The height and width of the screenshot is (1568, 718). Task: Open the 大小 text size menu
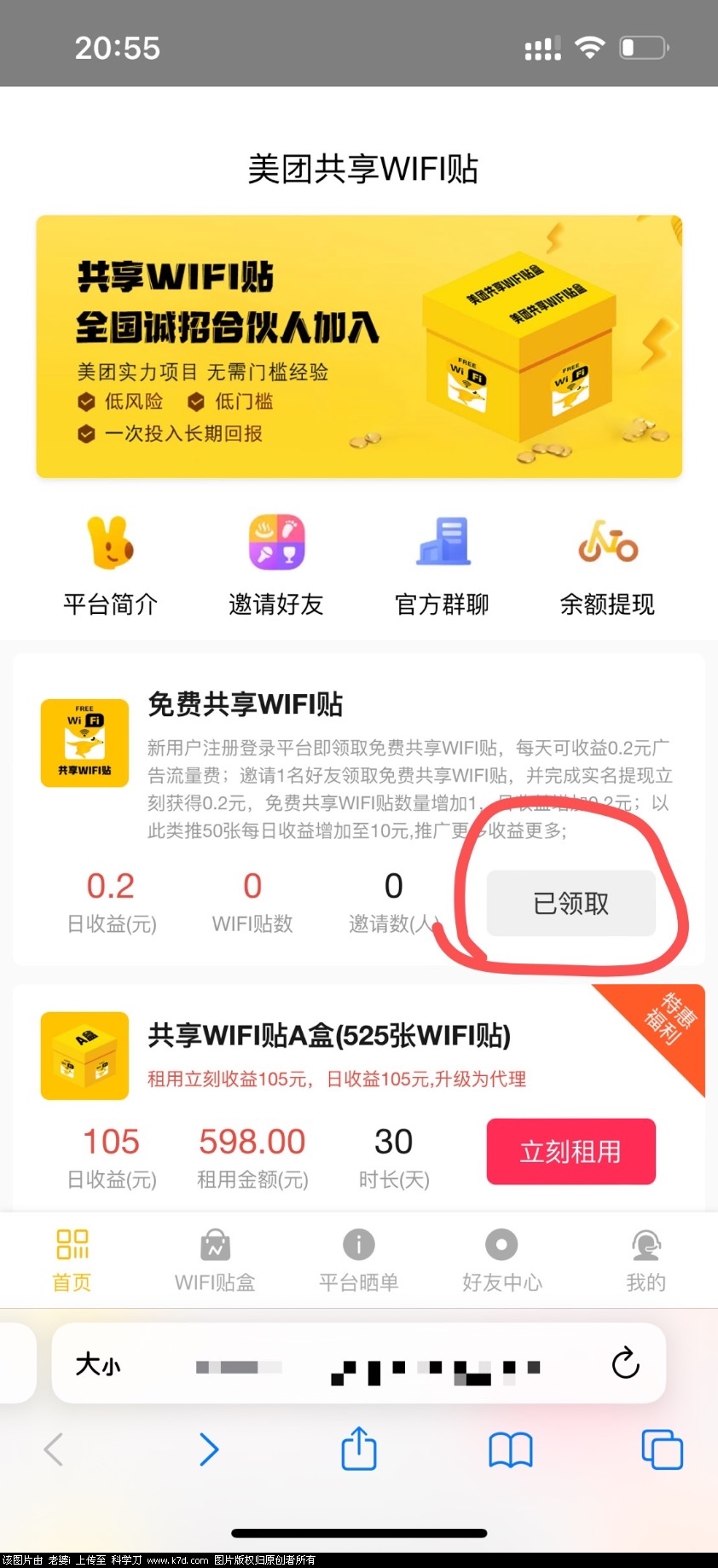[98, 1364]
